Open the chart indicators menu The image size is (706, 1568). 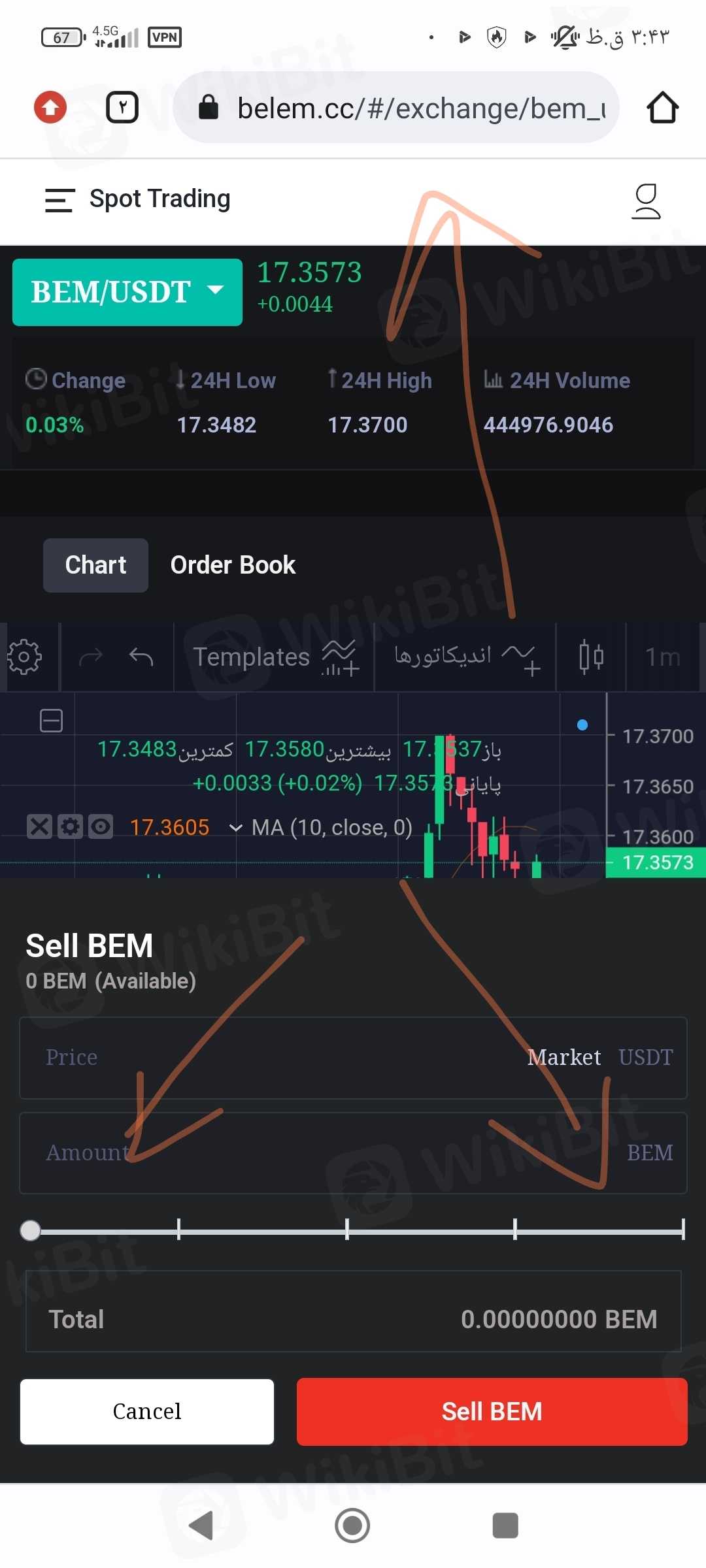pyautogui.click(x=465, y=657)
